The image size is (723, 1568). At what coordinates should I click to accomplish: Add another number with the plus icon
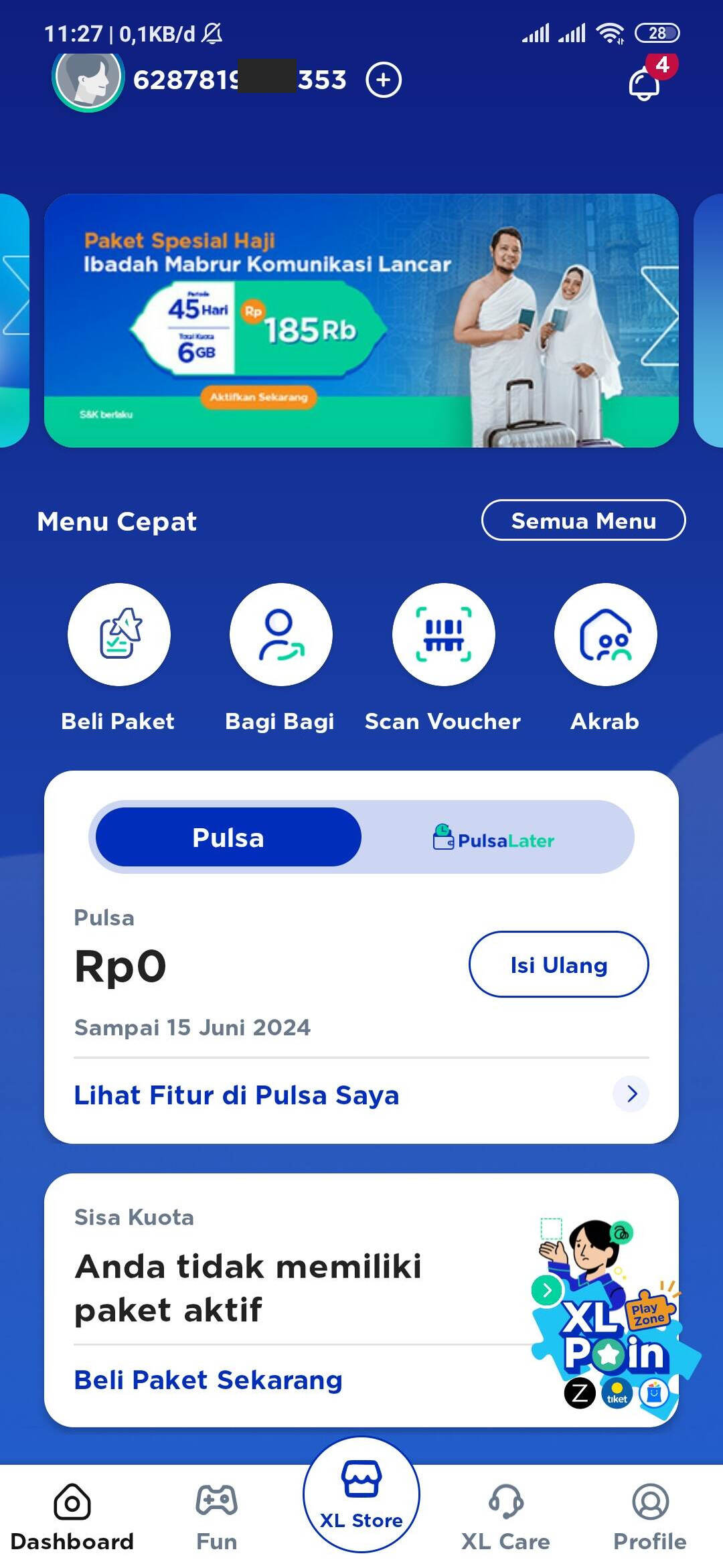click(384, 80)
